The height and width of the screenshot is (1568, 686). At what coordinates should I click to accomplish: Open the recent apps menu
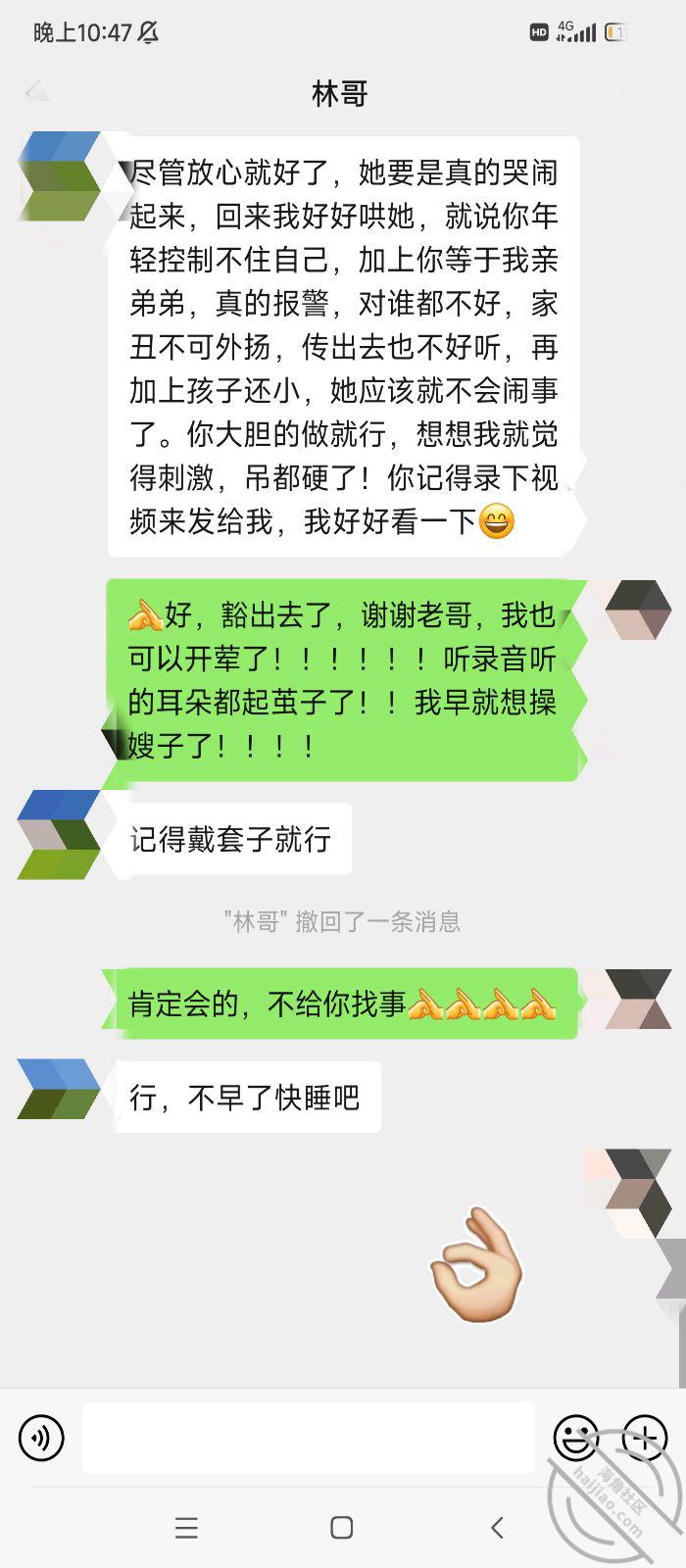[186, 1527]
